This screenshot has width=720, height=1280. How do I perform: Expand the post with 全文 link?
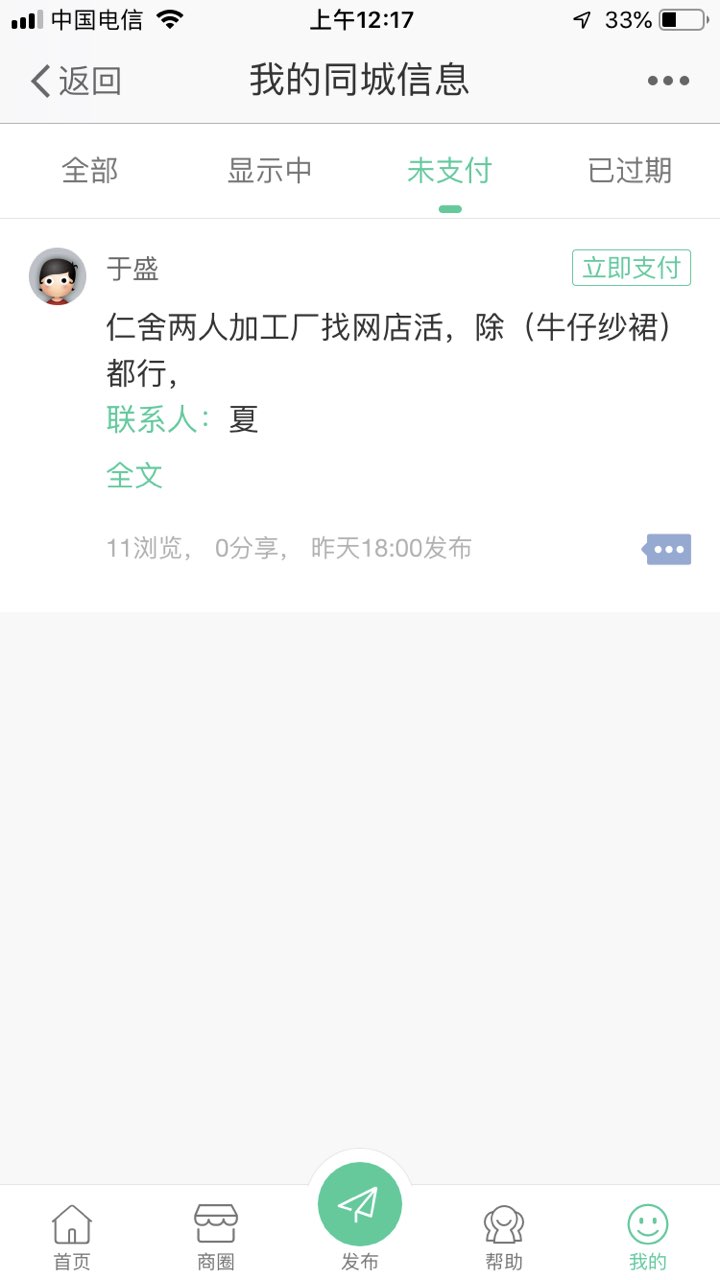[134, 475]
